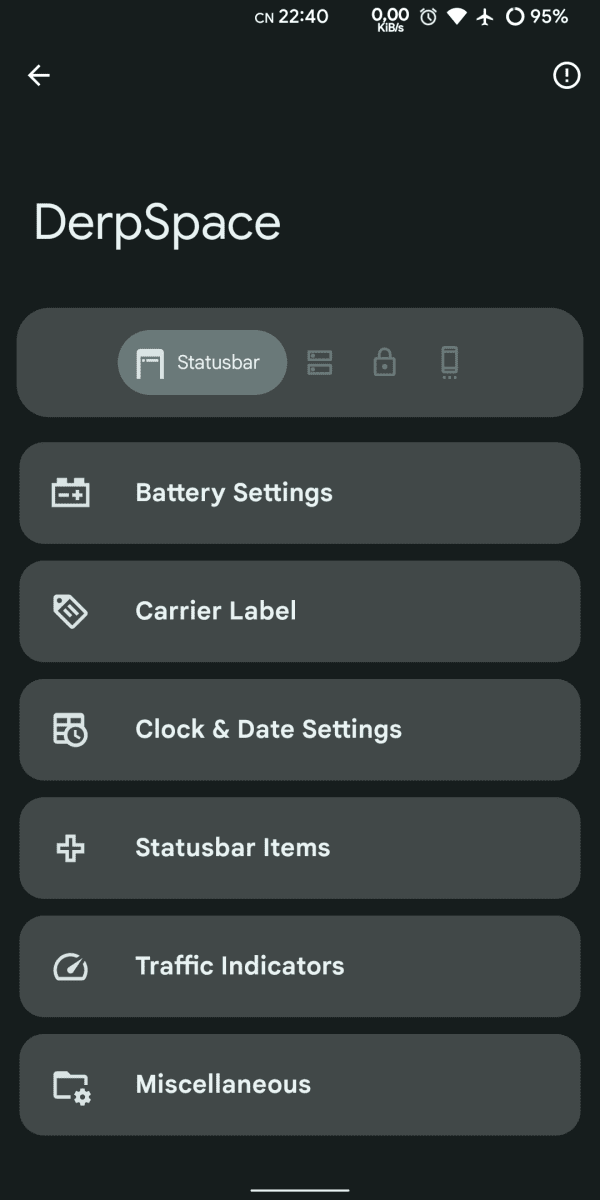The image size is (600, 1200).
Task: Switch to the lock screen tab
Action: (384, 362)
